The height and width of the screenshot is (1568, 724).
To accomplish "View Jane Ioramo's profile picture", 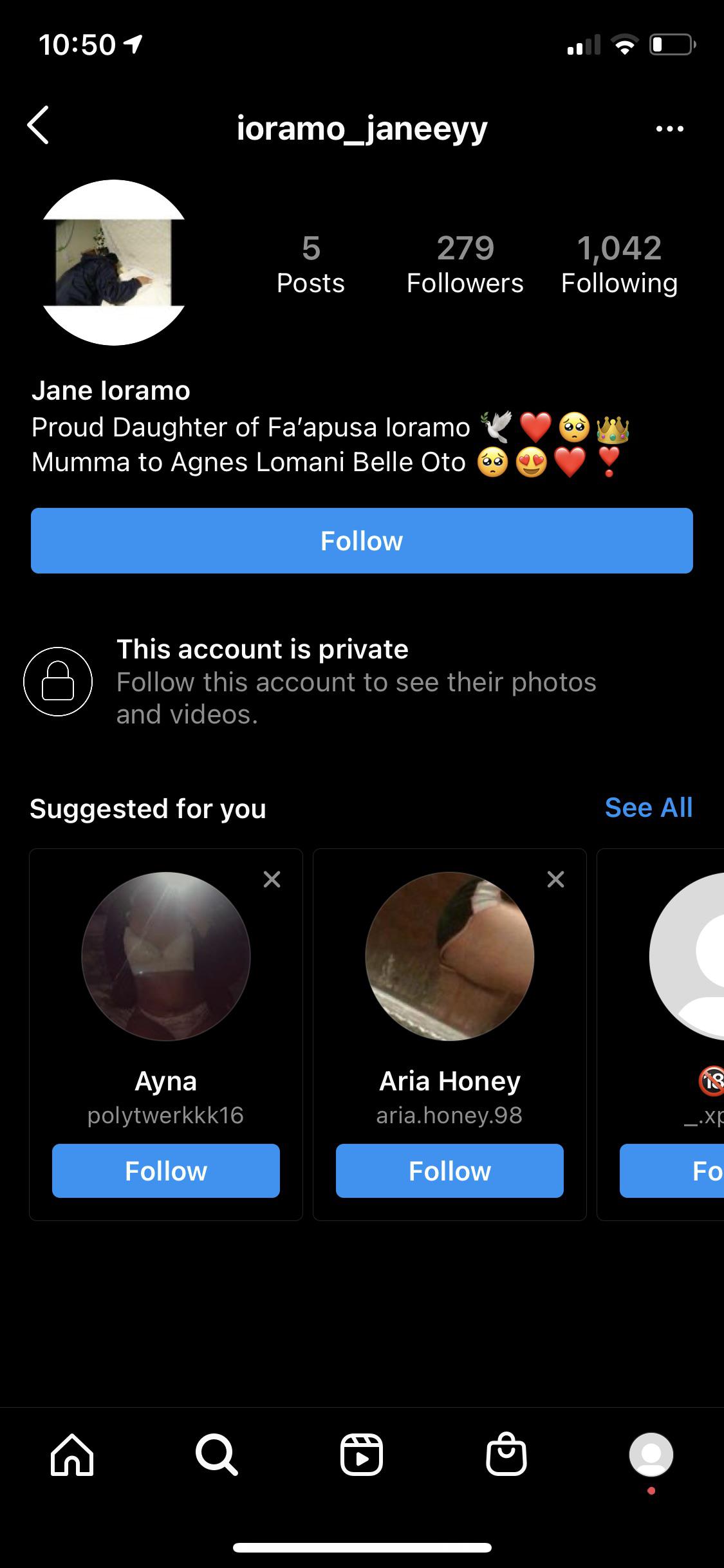I will [x=114, y=263].
